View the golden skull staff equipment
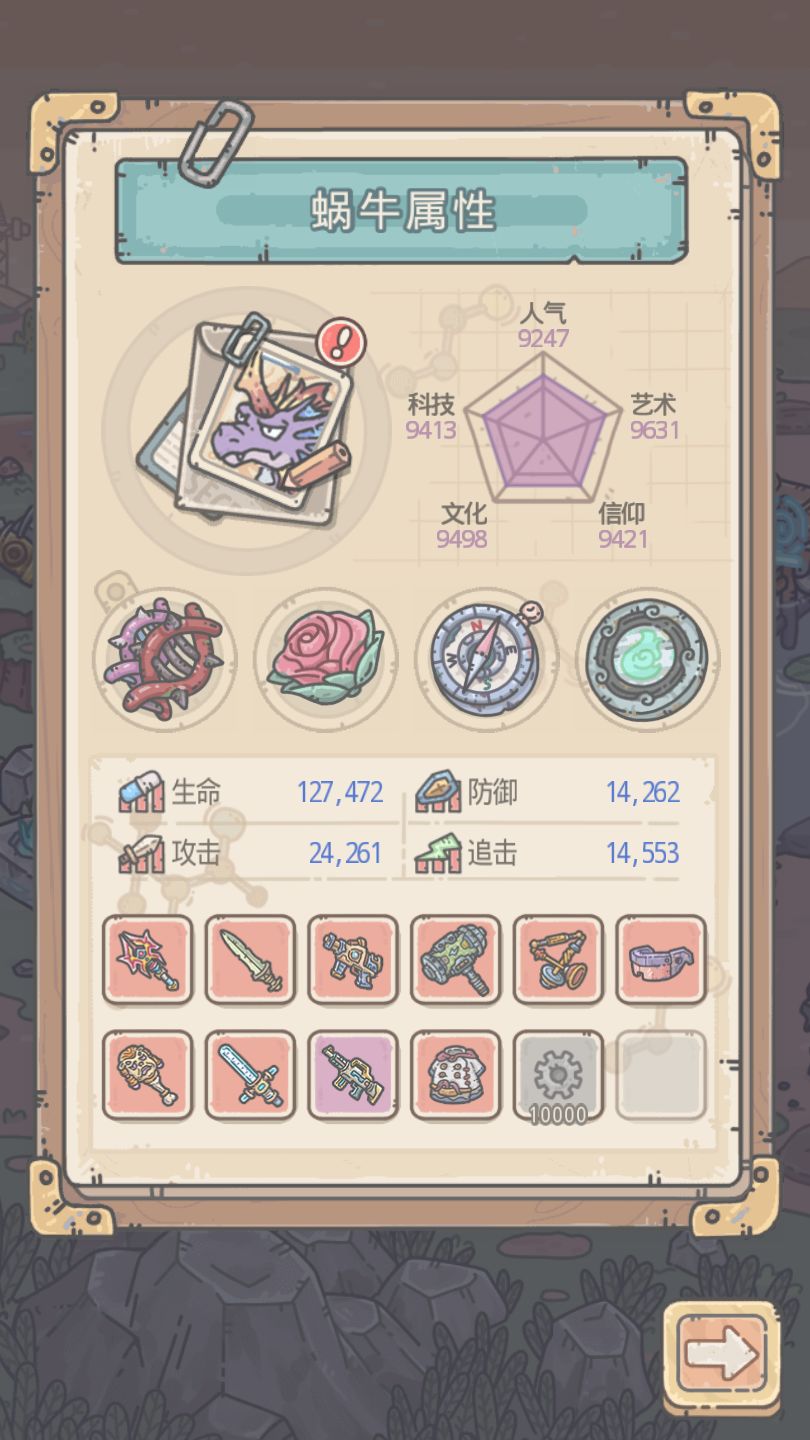Screen dimensions: 810x1440 (x=147, y=1075)
